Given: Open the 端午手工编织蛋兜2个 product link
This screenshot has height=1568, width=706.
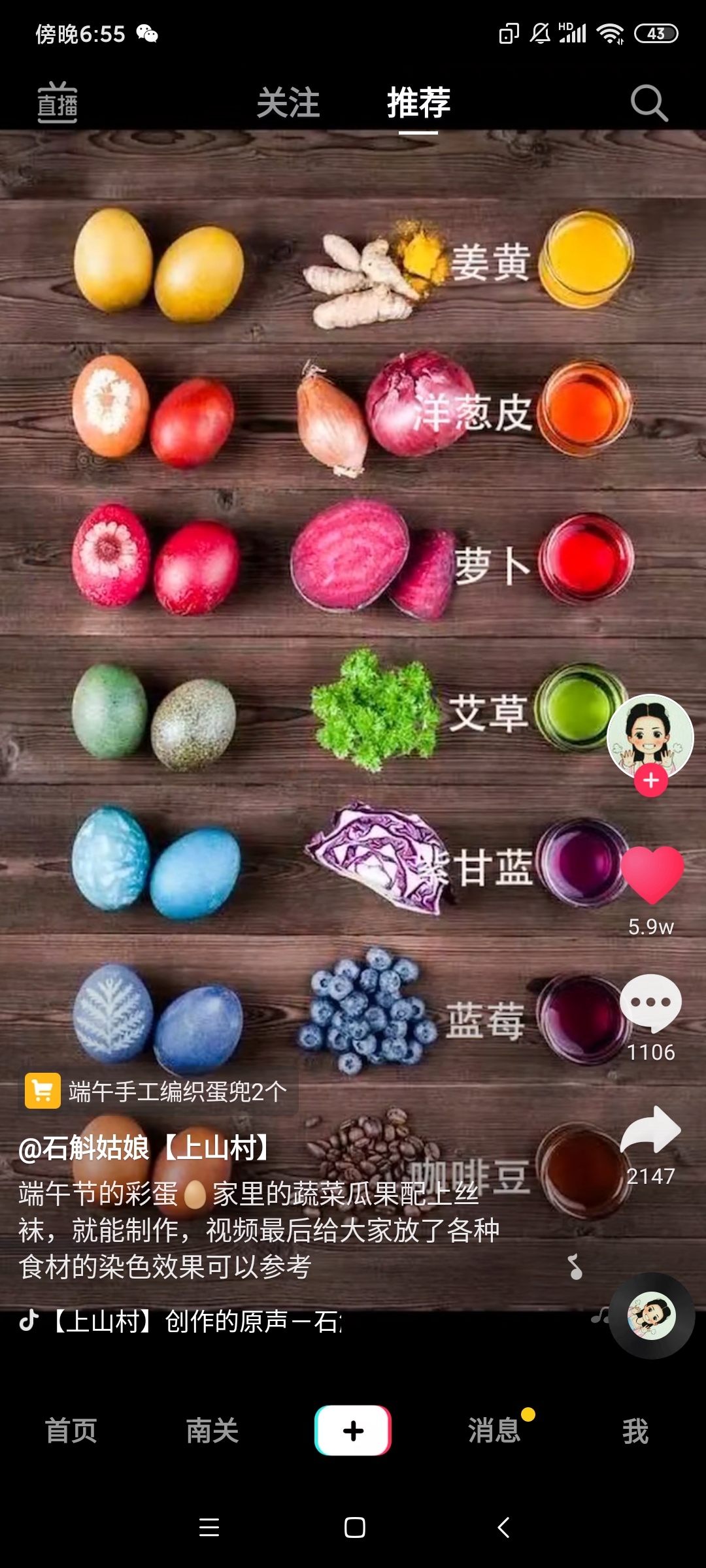Looking at the screenshot, I should pyautogui.click(x=160, y=1092).
